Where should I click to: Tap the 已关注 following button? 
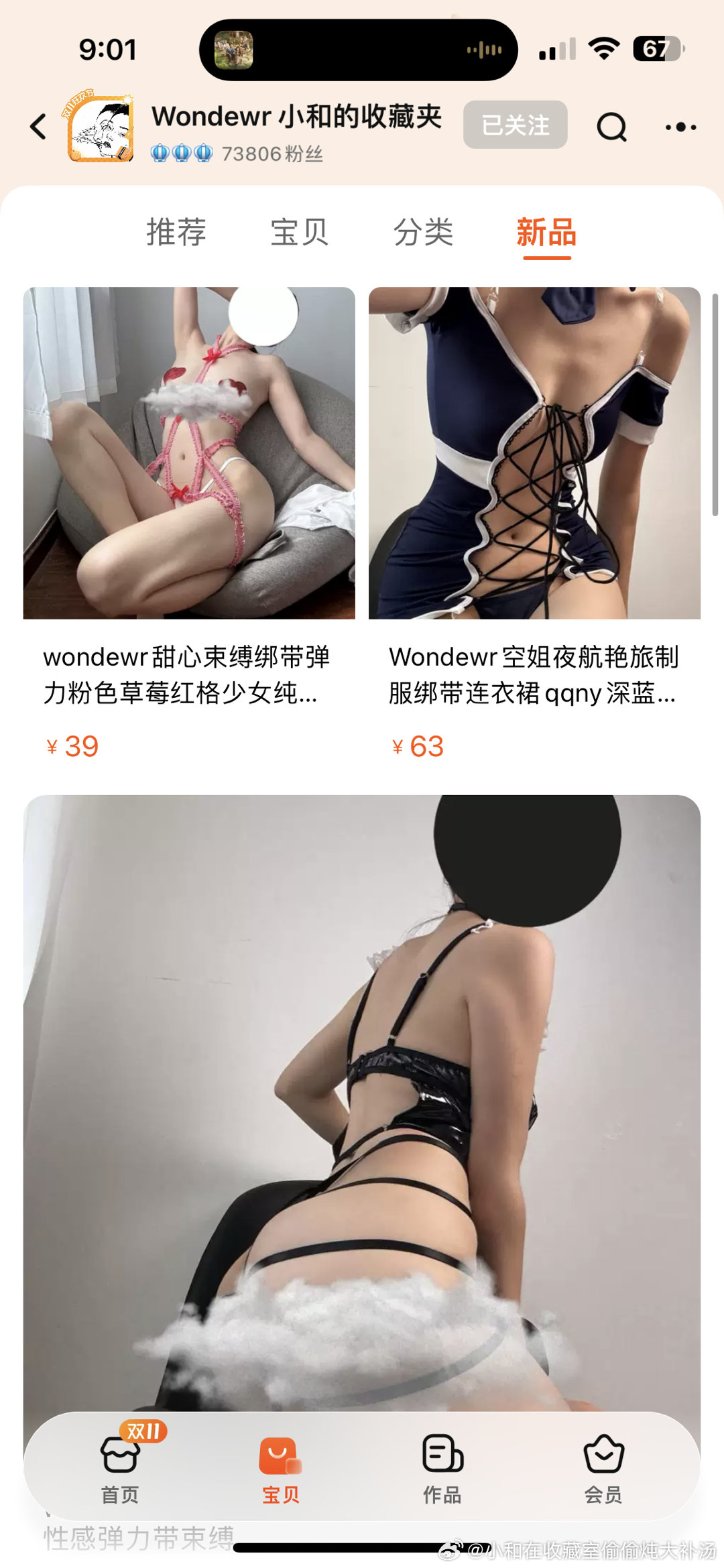coord(515,125)
